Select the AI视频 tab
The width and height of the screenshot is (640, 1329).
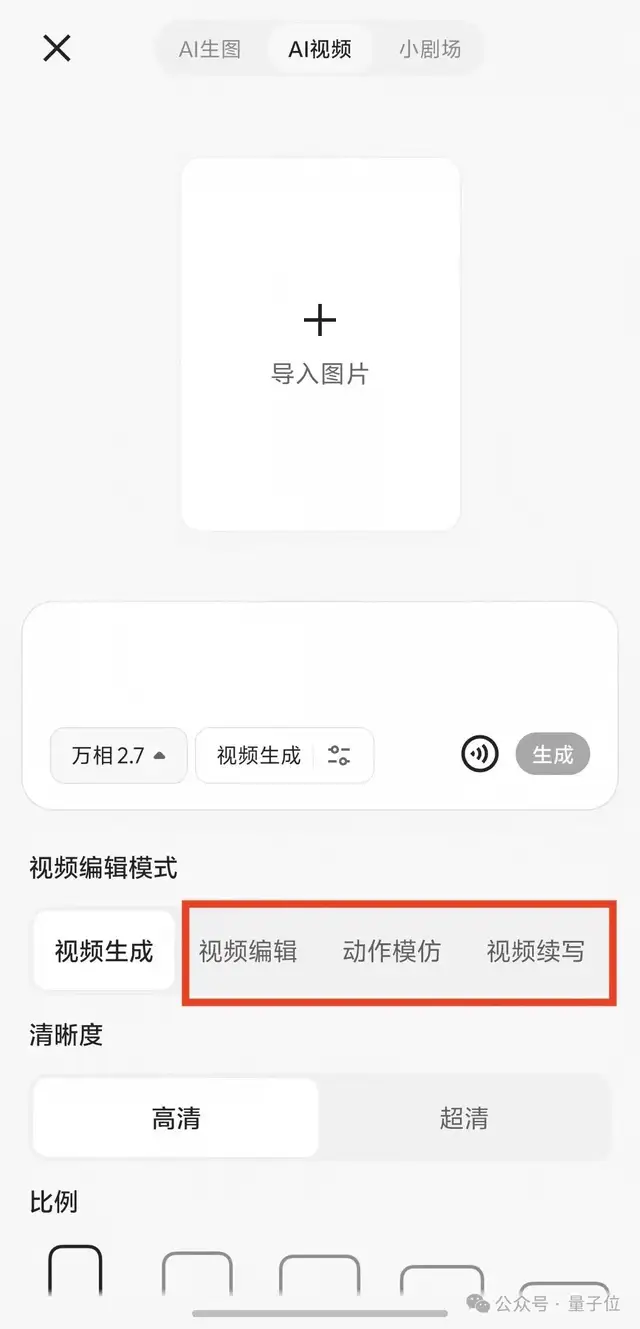coord(320,49)
